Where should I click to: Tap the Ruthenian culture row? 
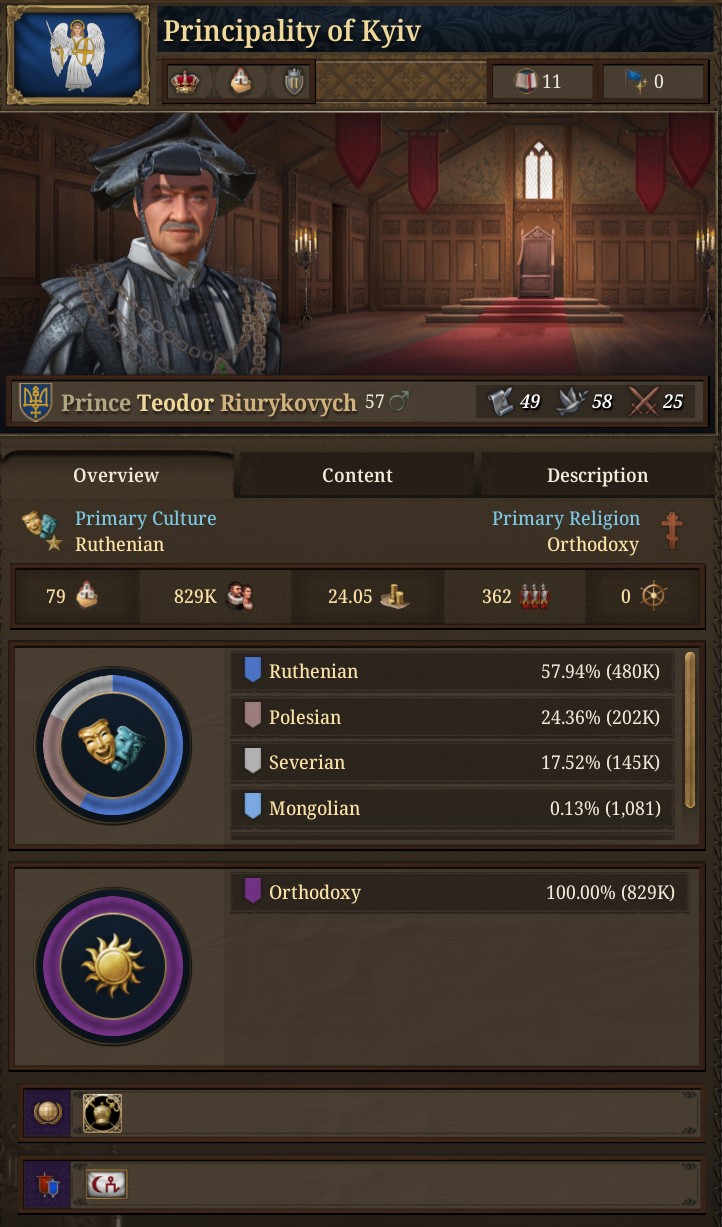[x=452, y=672]
